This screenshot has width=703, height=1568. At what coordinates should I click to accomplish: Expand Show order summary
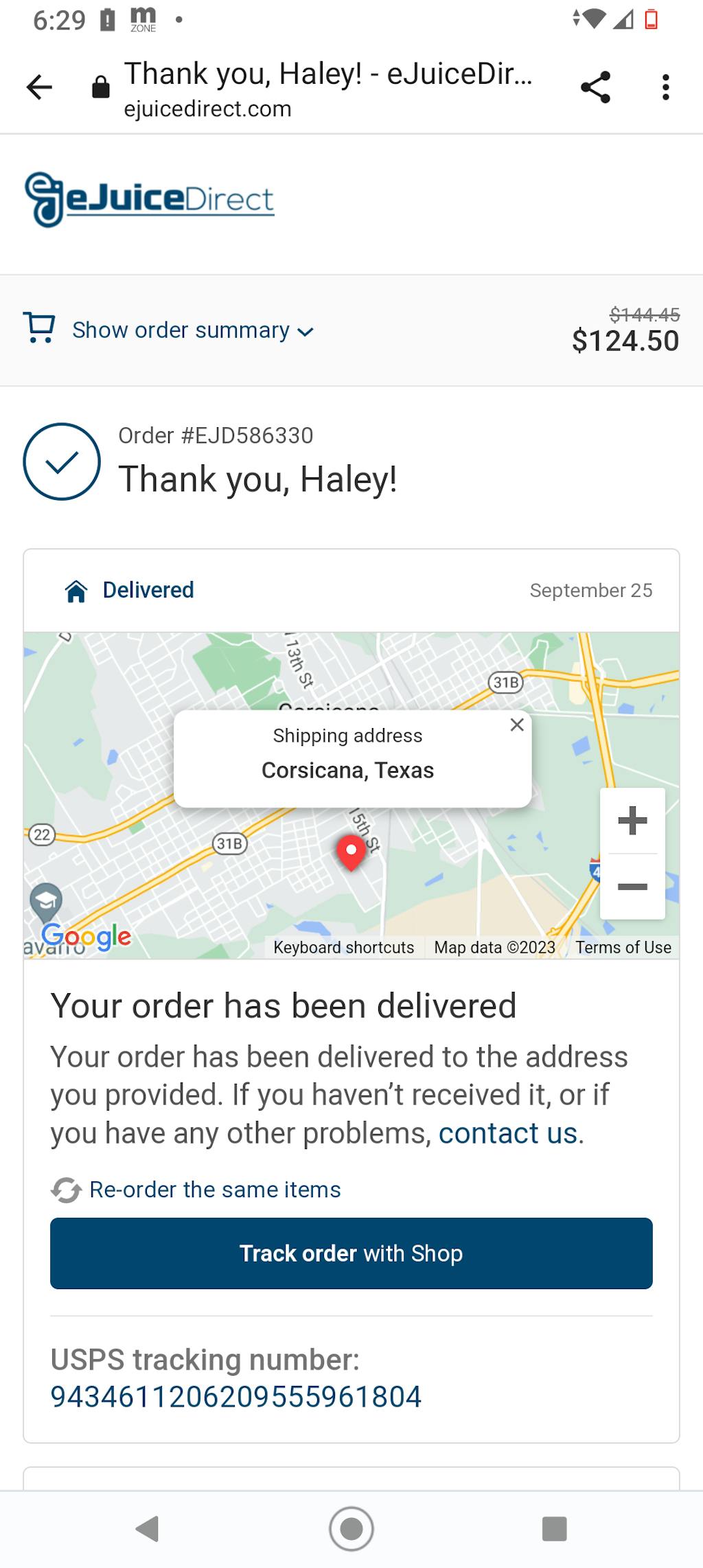pyautogui.click(x=193, y=330)
